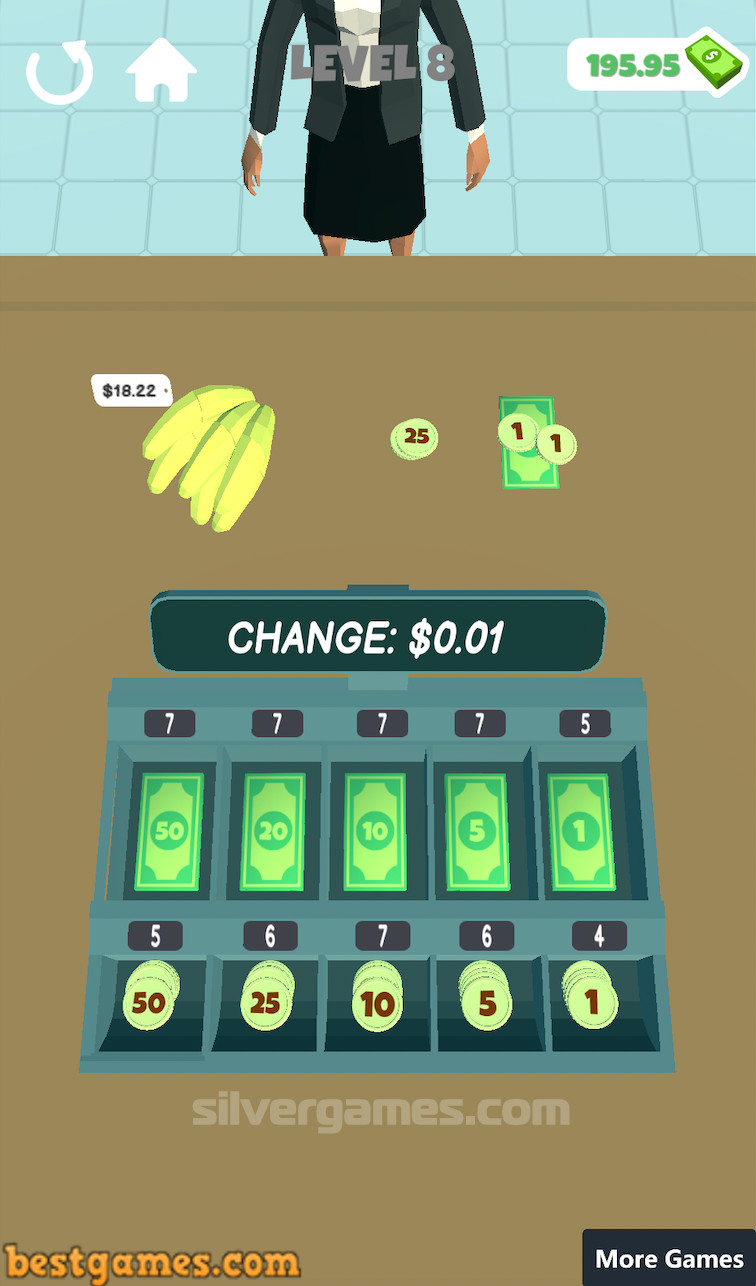
Task: Pick a 50 dollar bill from drawer
Action: tap(169, 831)
